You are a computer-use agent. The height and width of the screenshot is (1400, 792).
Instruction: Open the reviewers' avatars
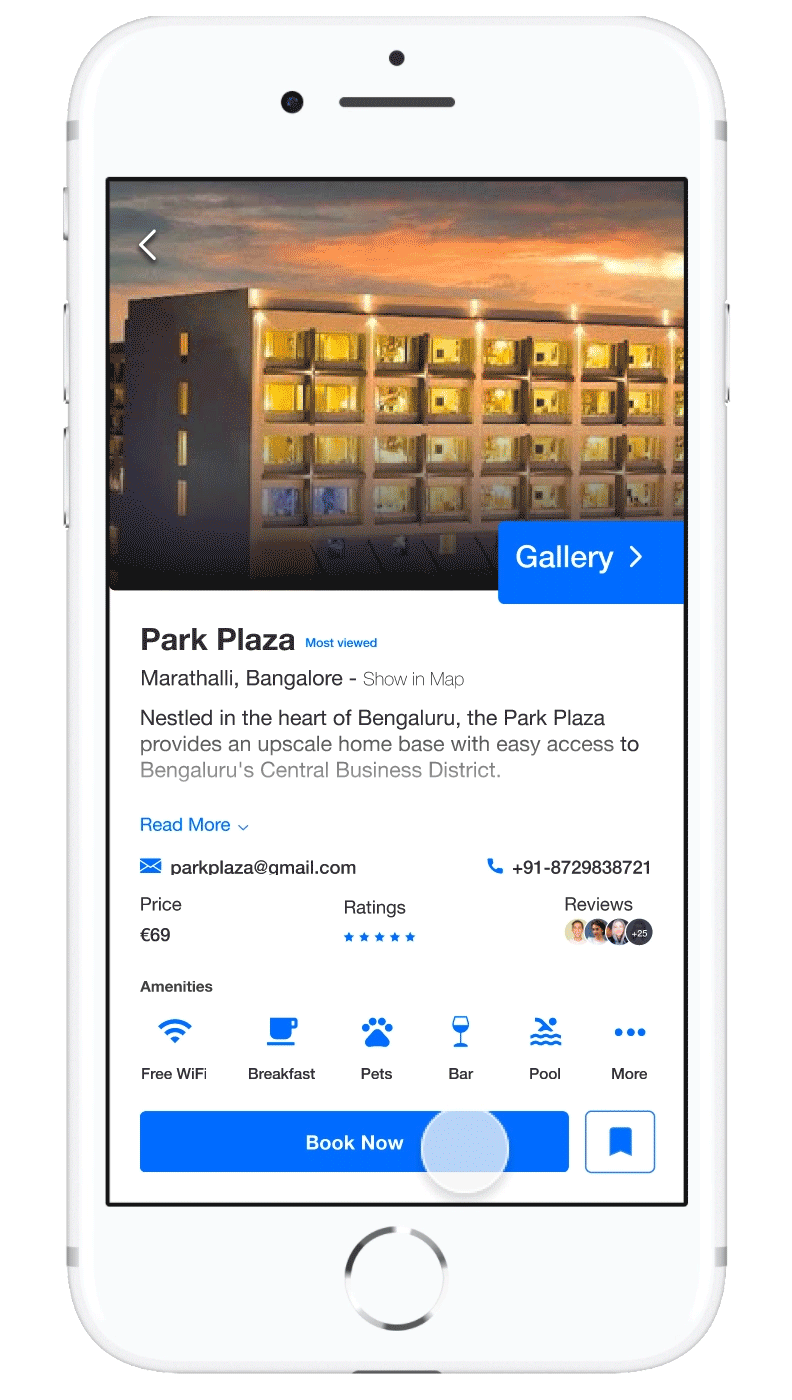point(608,933)
